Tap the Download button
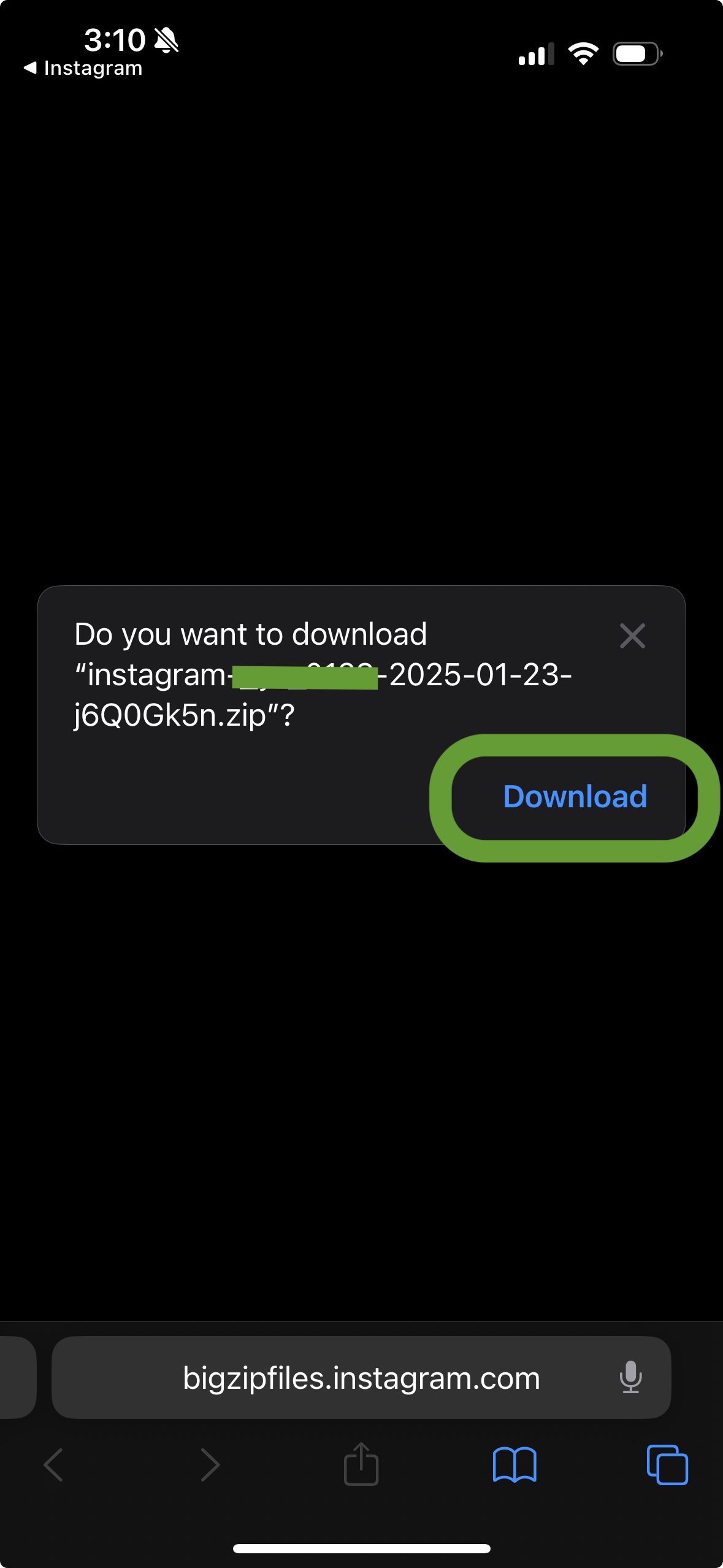 point(574,796)
